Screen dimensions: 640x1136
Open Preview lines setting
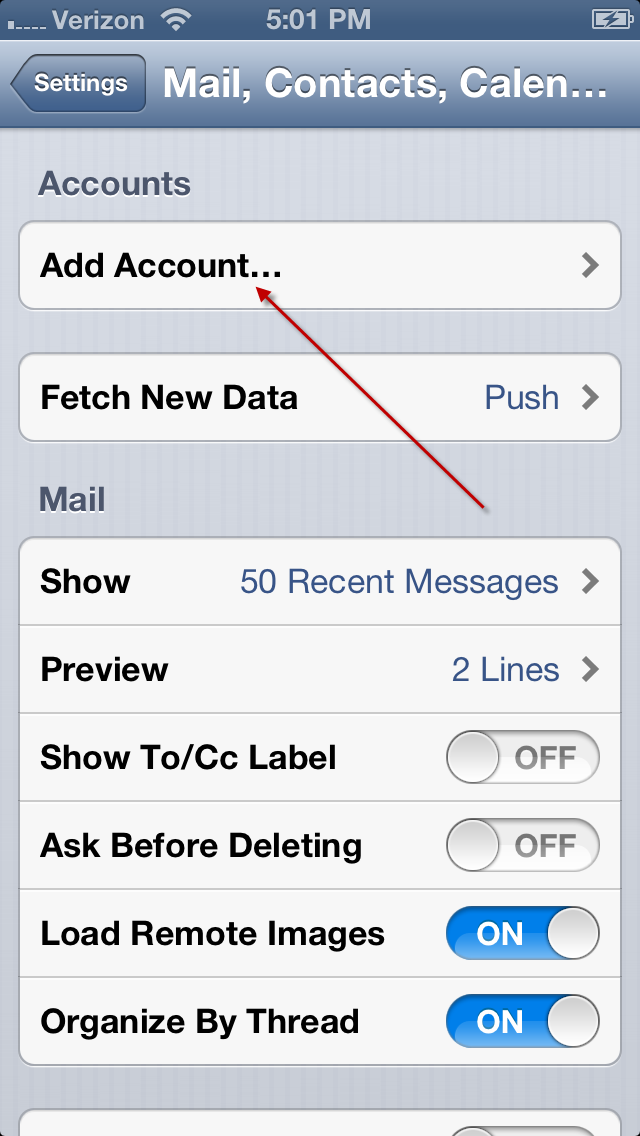click(320, 669)
